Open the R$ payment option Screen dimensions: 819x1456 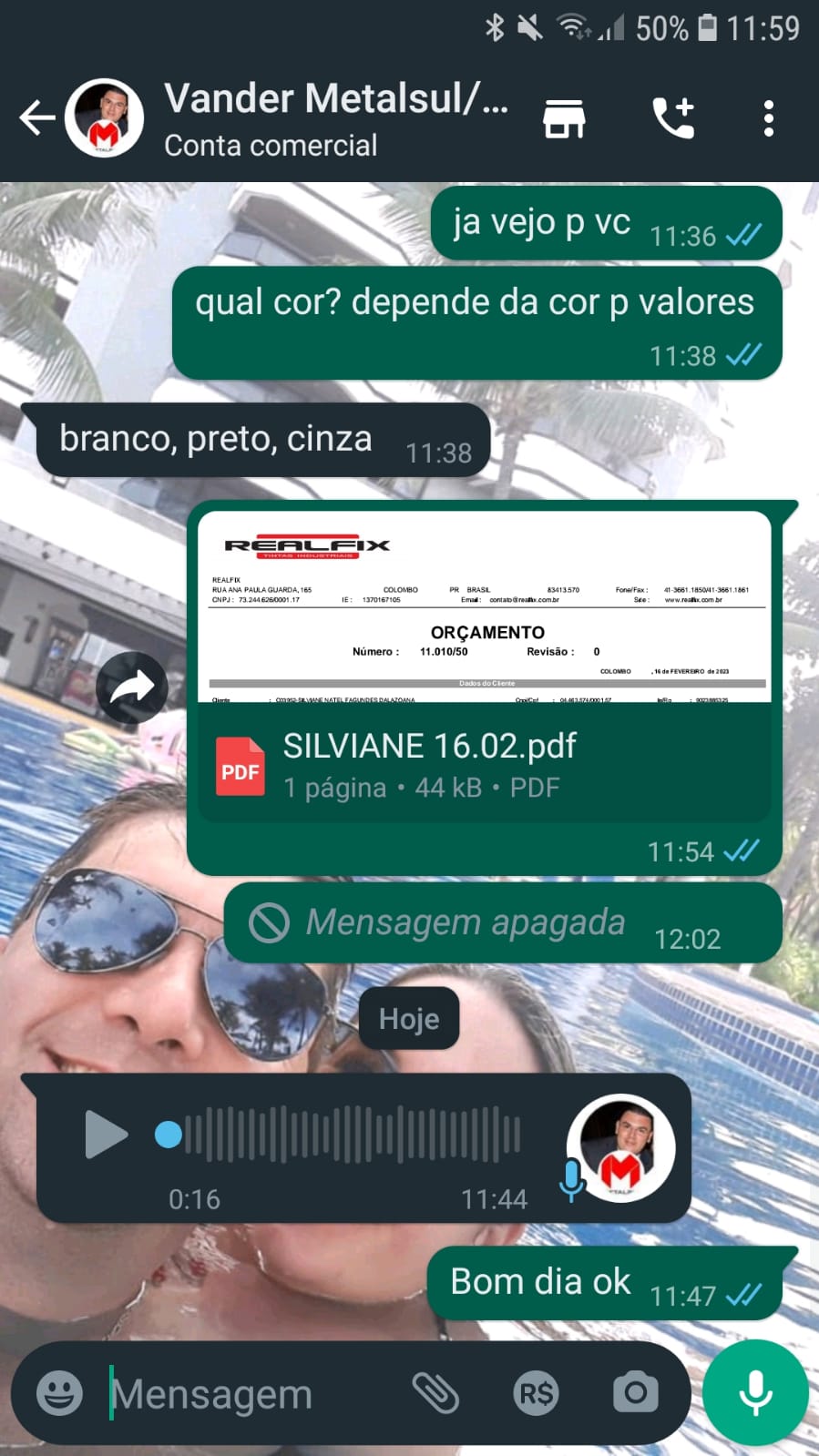[536, 1393]
